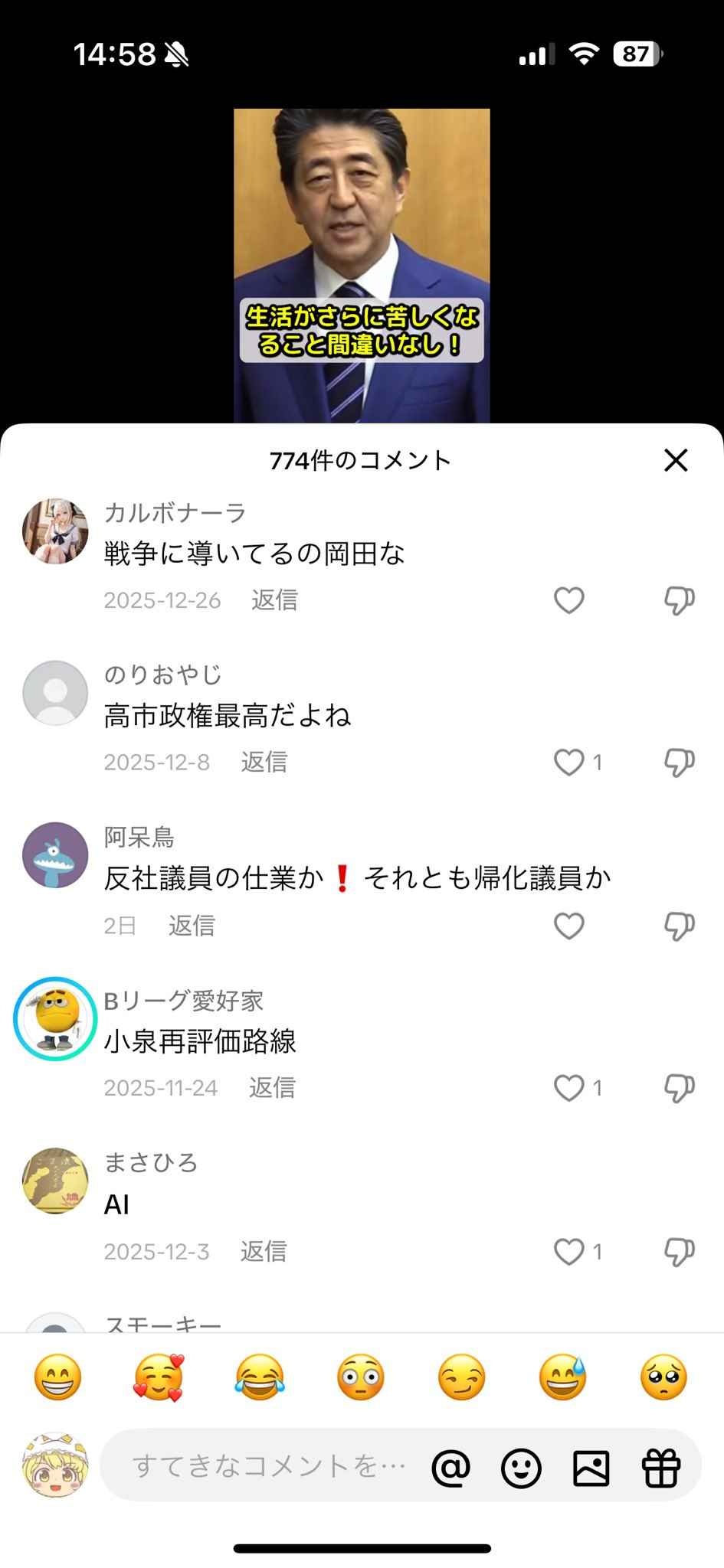Screen dimensions: 724x1568
Task: Open the gift icon in comment box
Action: [x=661, y=1468]
